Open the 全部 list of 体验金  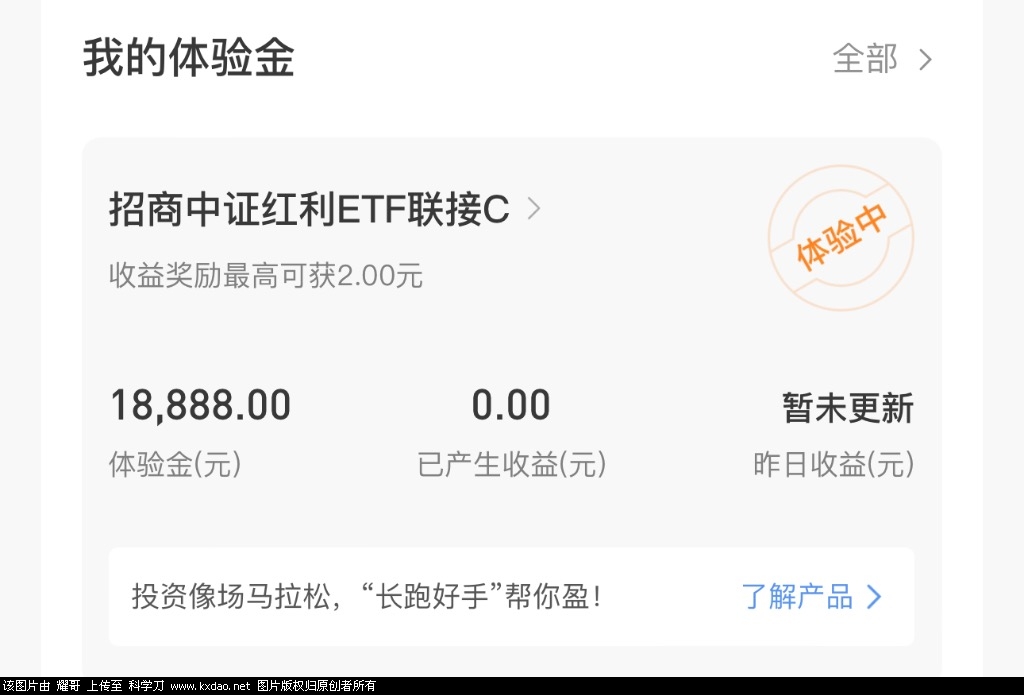pos(881,59)
